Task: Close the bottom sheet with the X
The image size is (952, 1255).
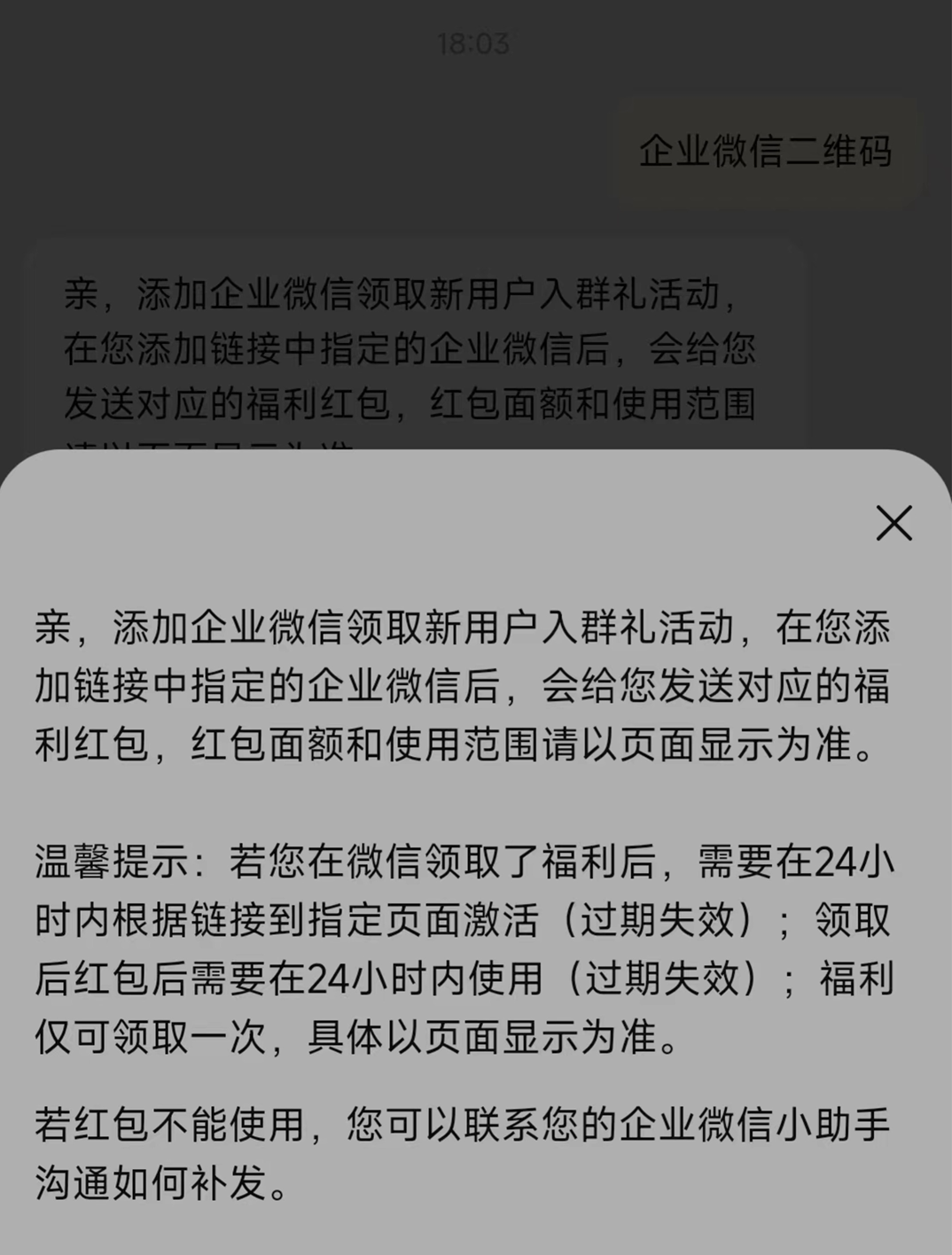Action: 893,523
